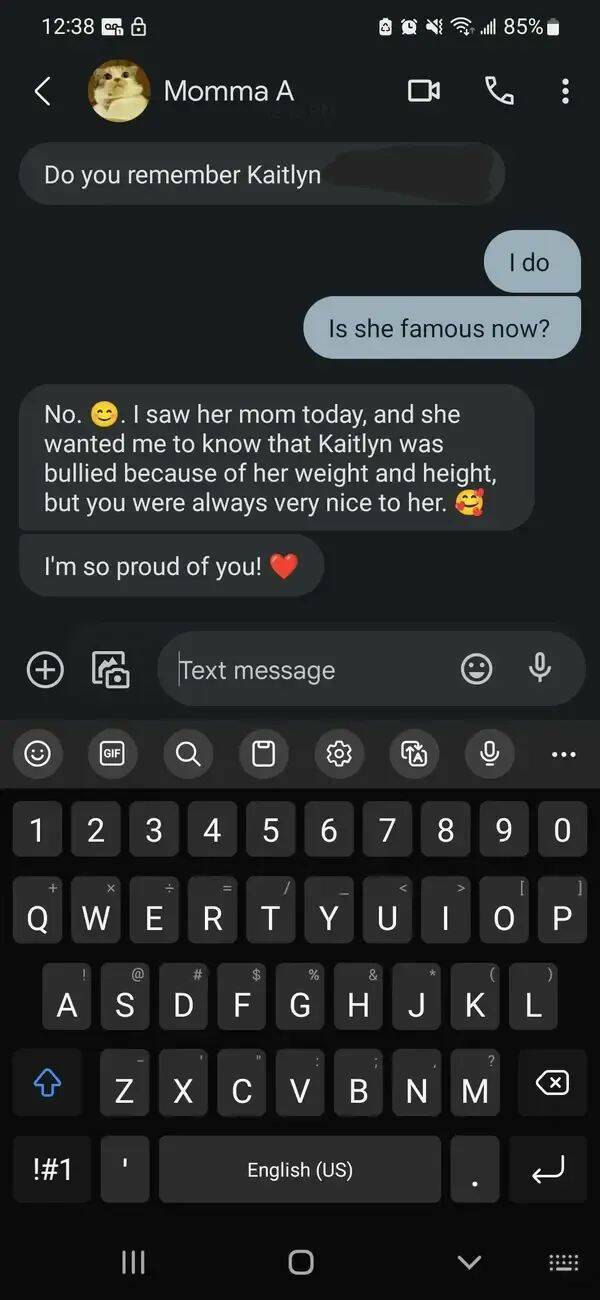Show more keyboard toolbar options

[564, 754]
